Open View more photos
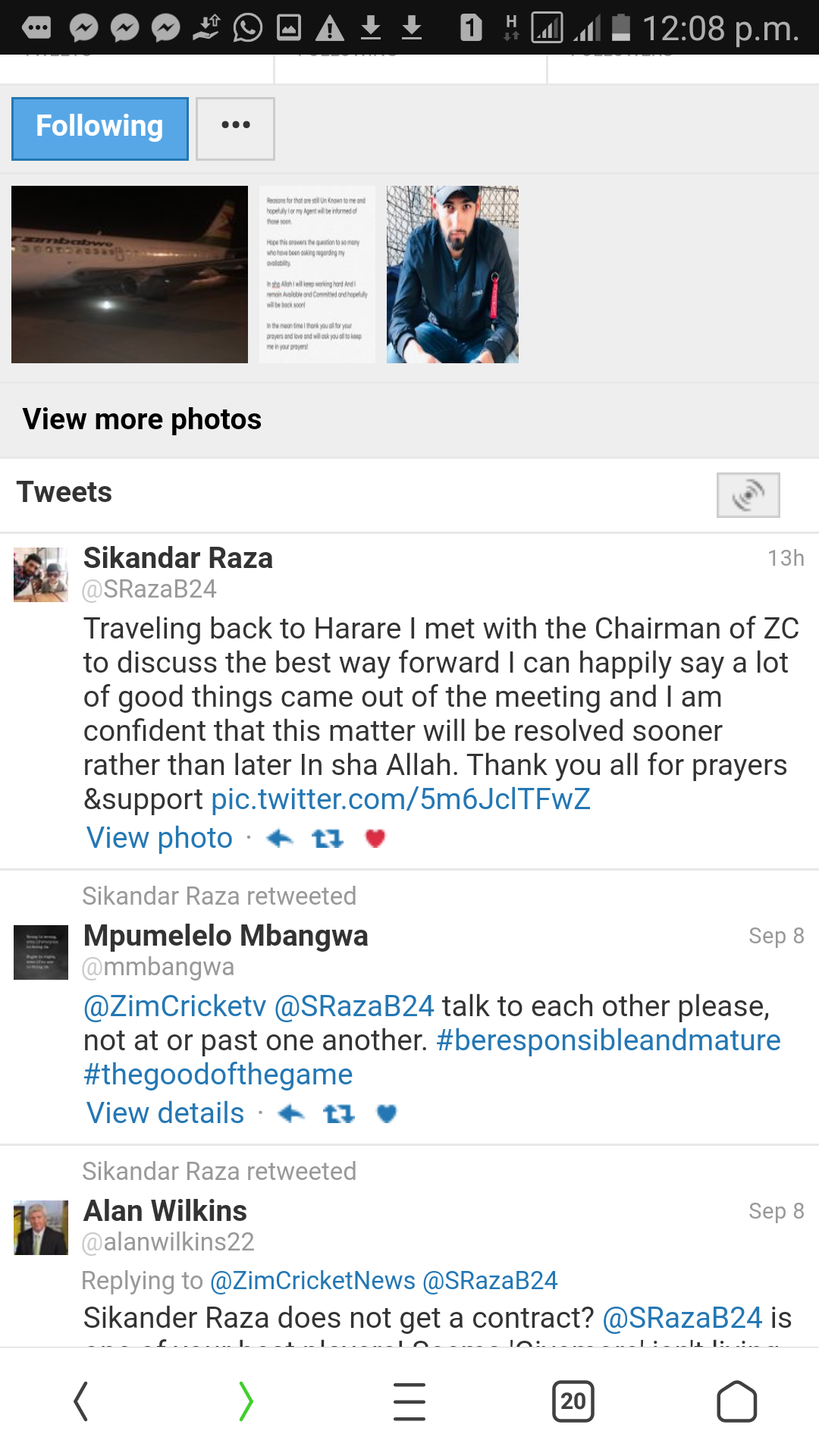The image size is (819, 1456). [142, 419]
